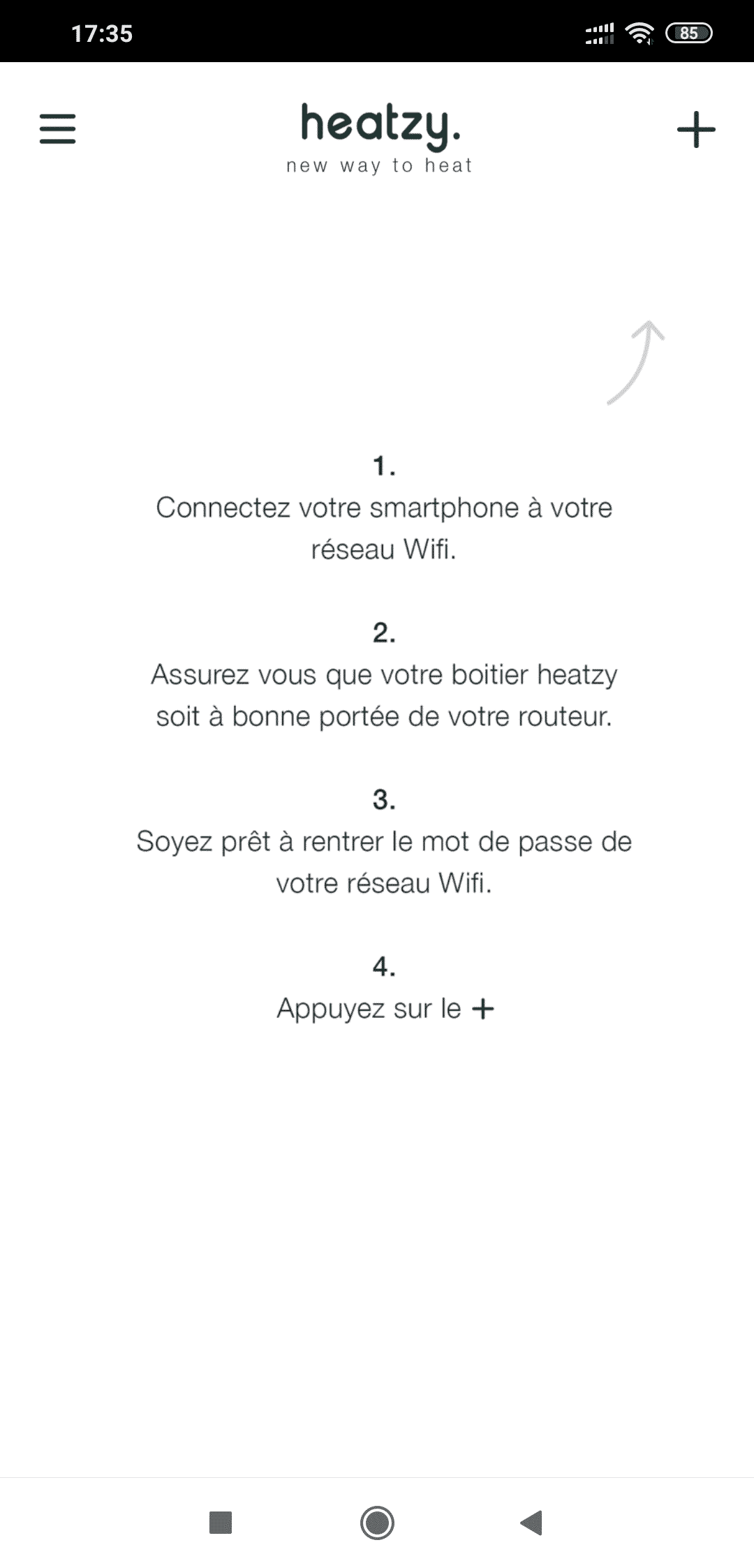Return to the phone home screen
Screen dimensions: 754x1568
(x=377, y=1522)
